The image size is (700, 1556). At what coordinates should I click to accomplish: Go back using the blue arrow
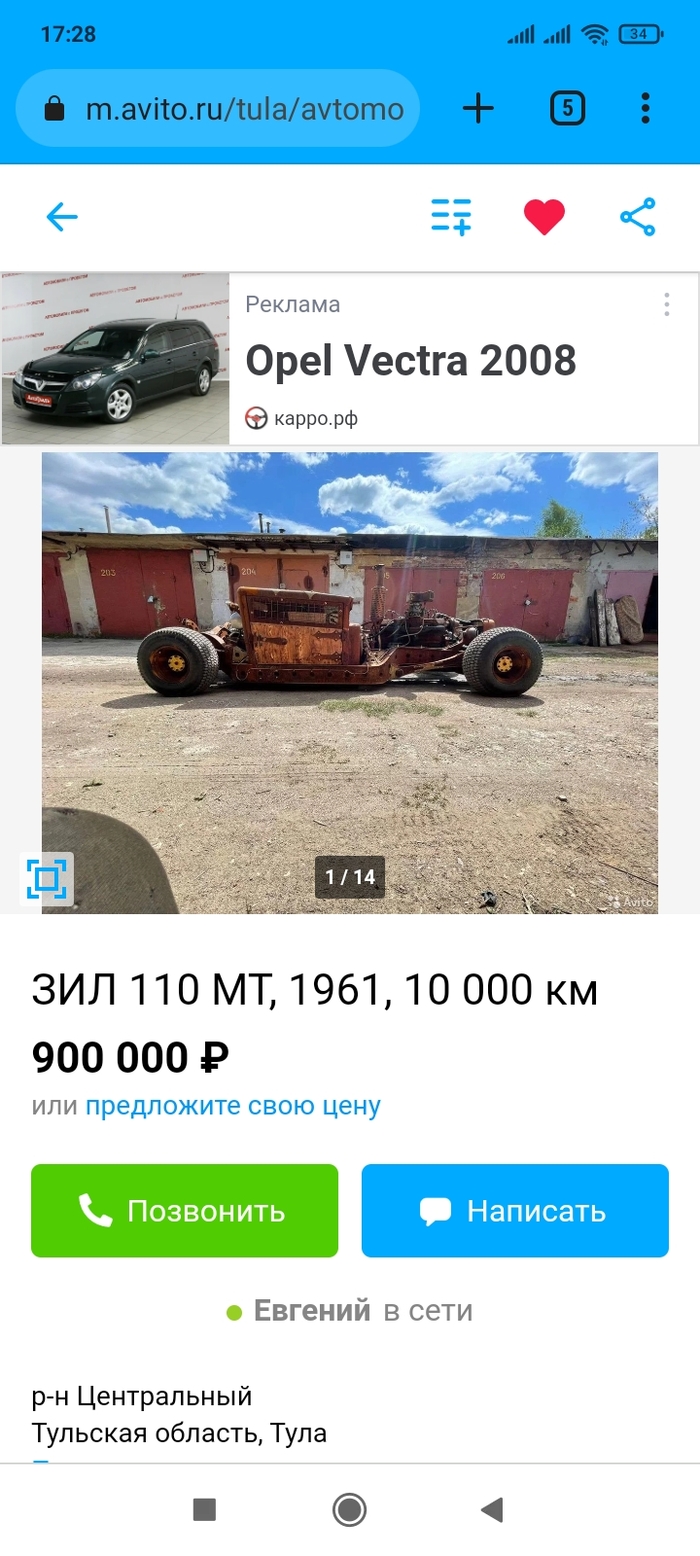(62, 217)
